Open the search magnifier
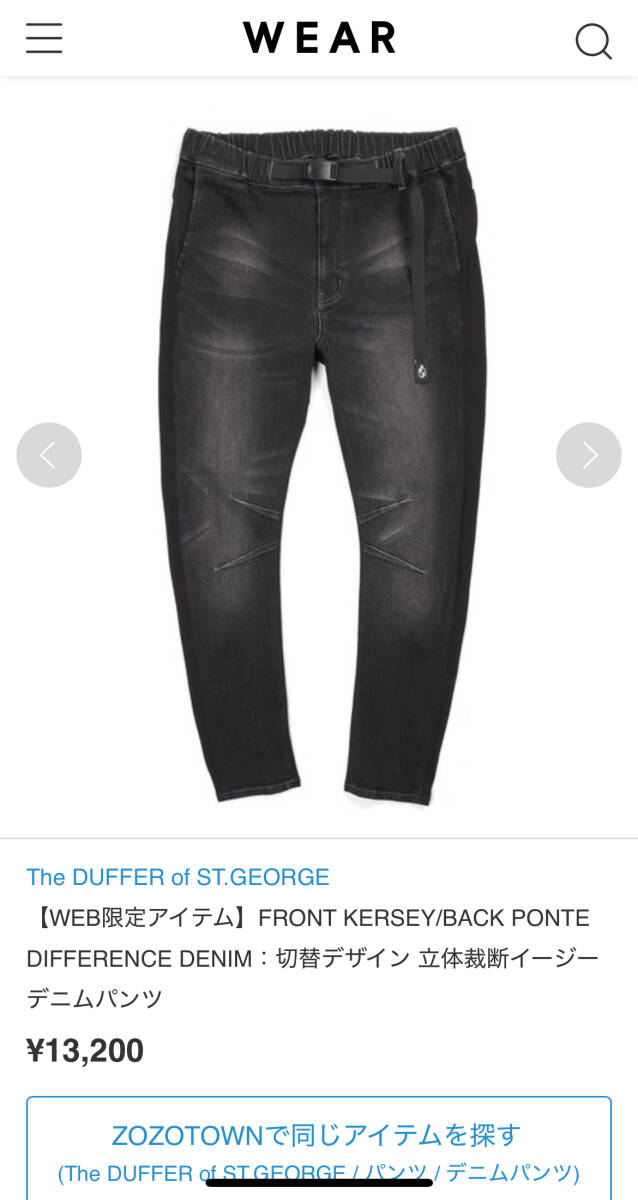This screenshot has width=638, height=1200. [x=593, y=41]
